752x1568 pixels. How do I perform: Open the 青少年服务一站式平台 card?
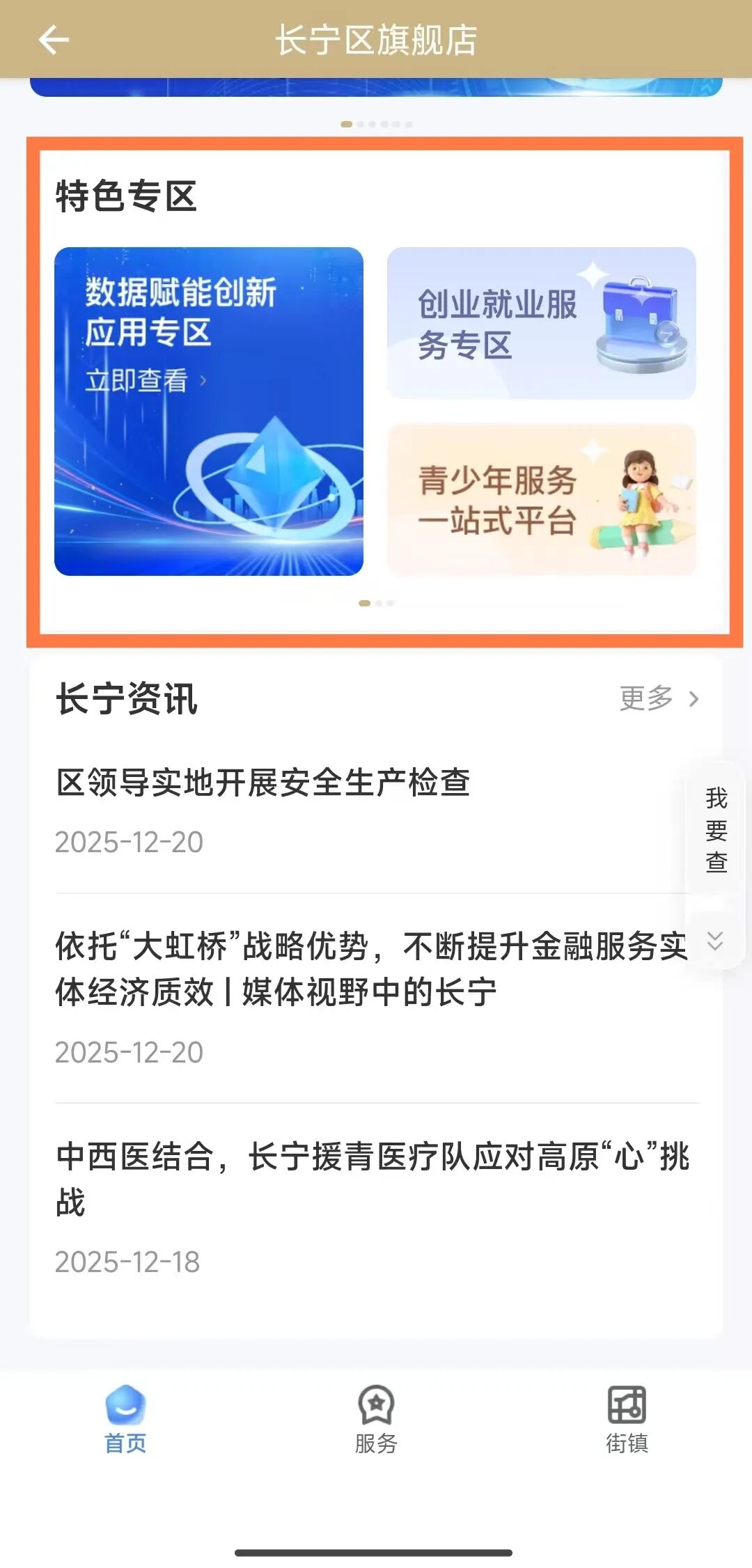541,499
